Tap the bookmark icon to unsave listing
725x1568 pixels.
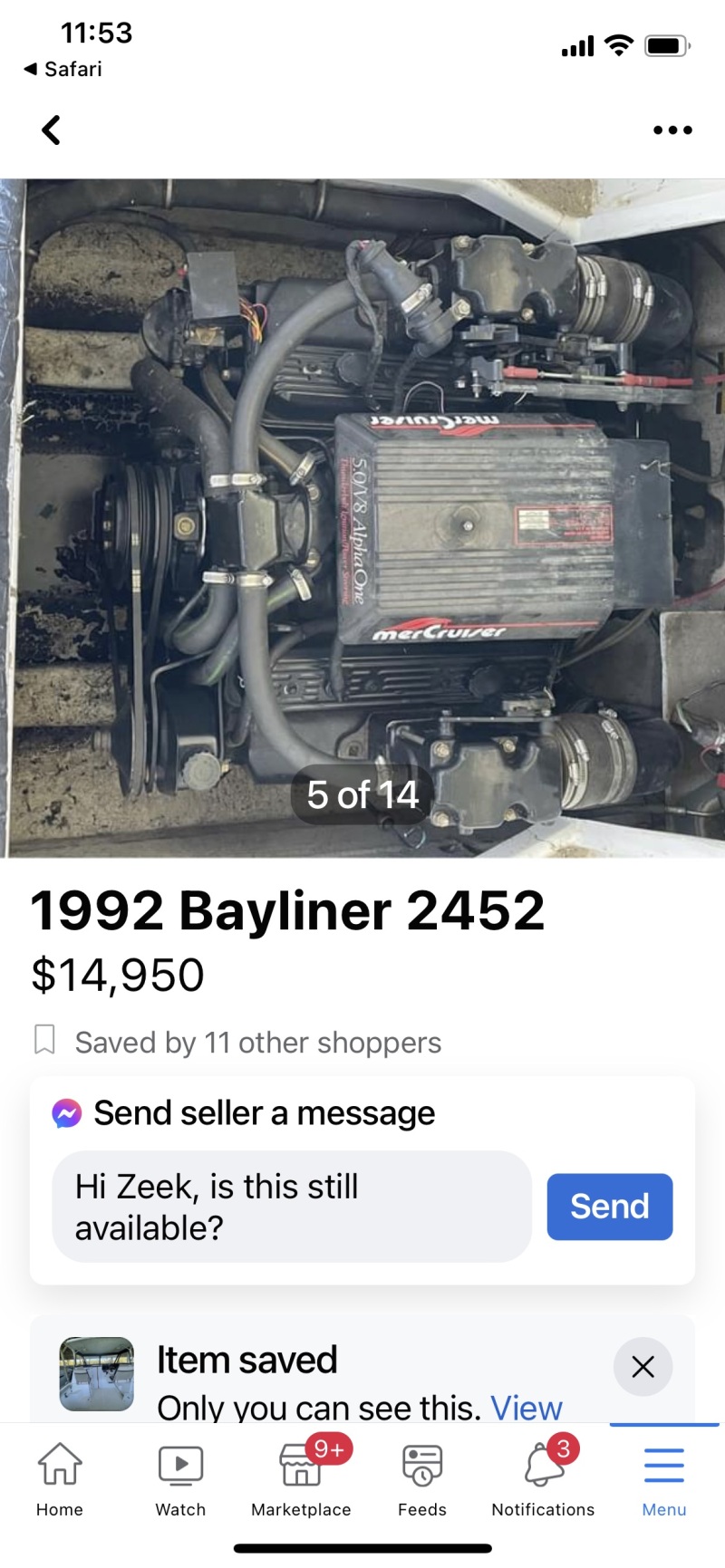tap(44, 1040)
